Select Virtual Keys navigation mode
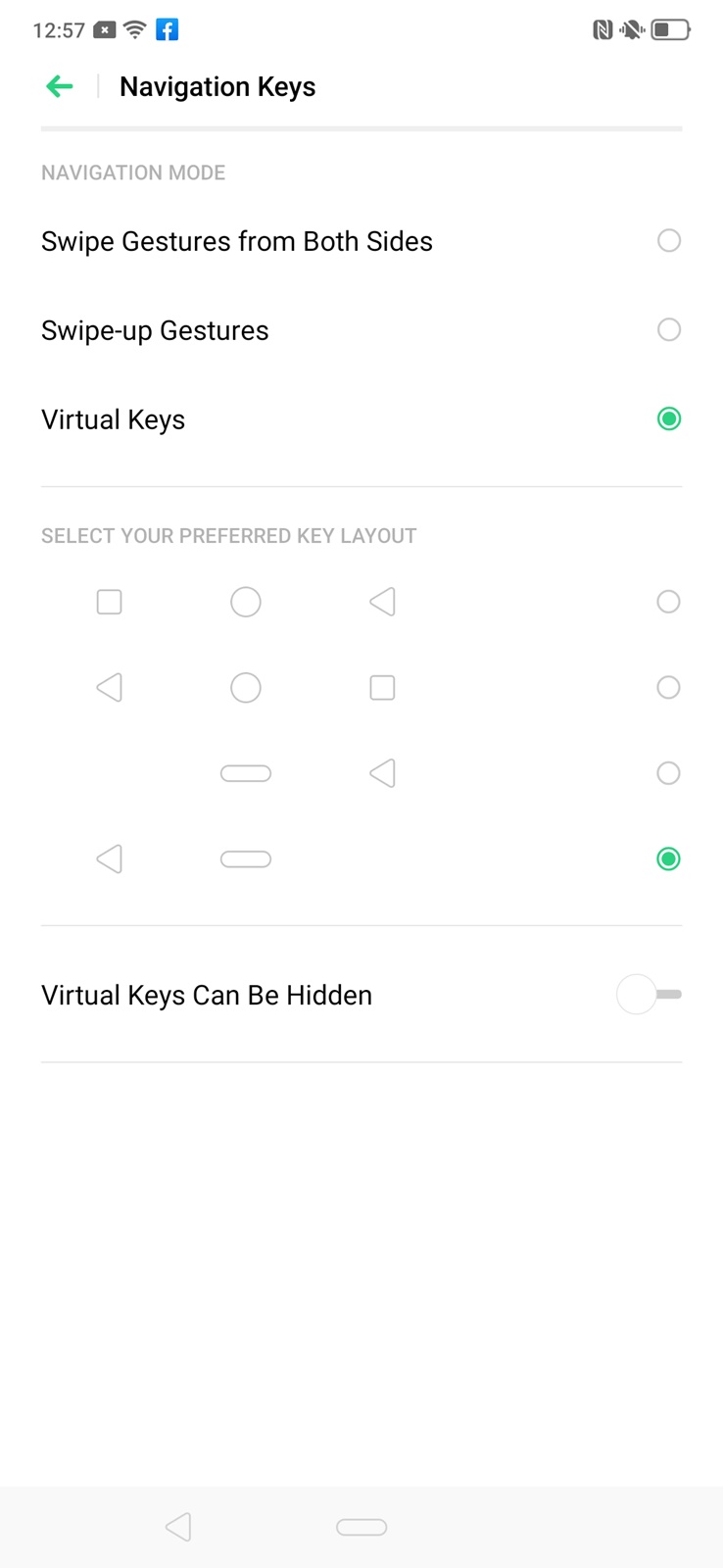Image resolution: width=723 pixels, height=1568 pixels. [x=668, y=419]
